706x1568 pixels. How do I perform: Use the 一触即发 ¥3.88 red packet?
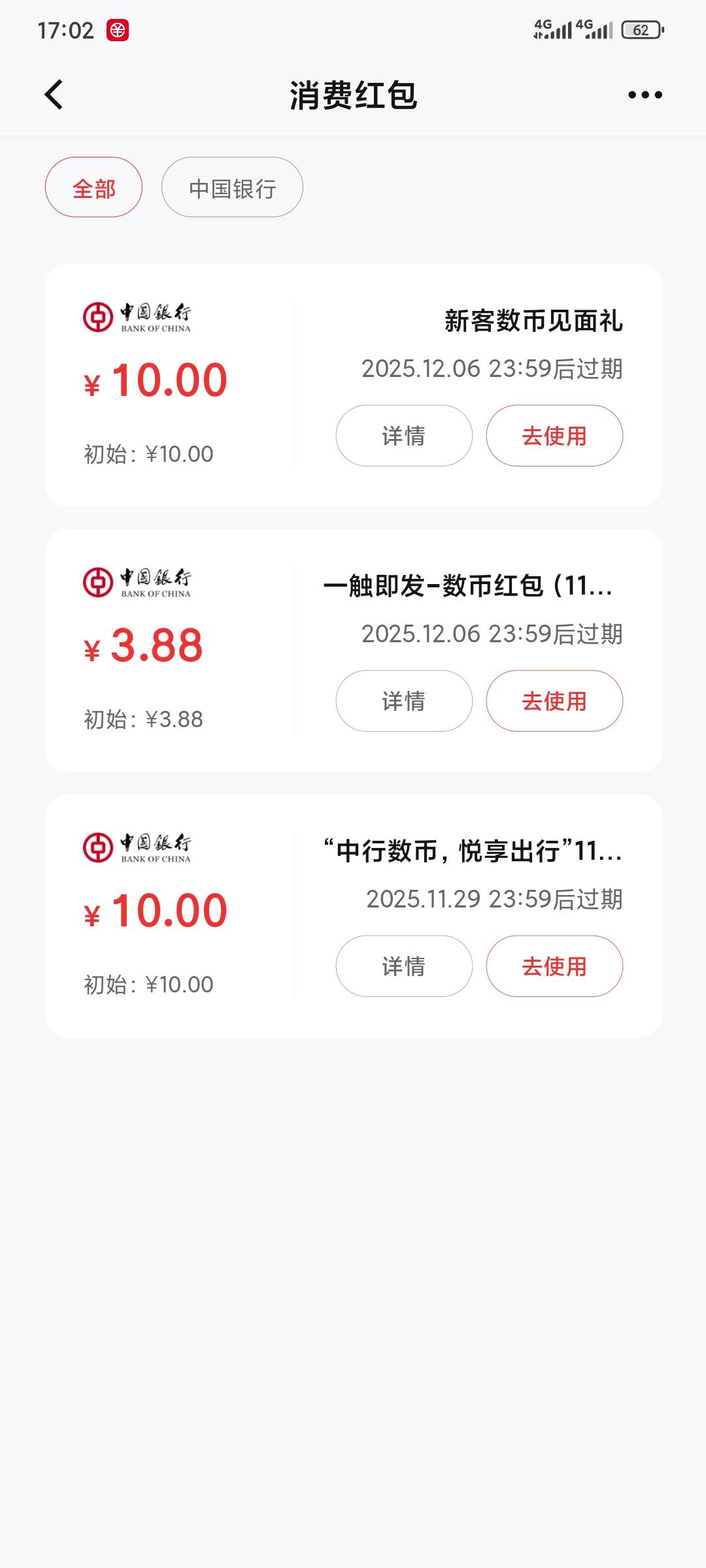pos(554,701)
